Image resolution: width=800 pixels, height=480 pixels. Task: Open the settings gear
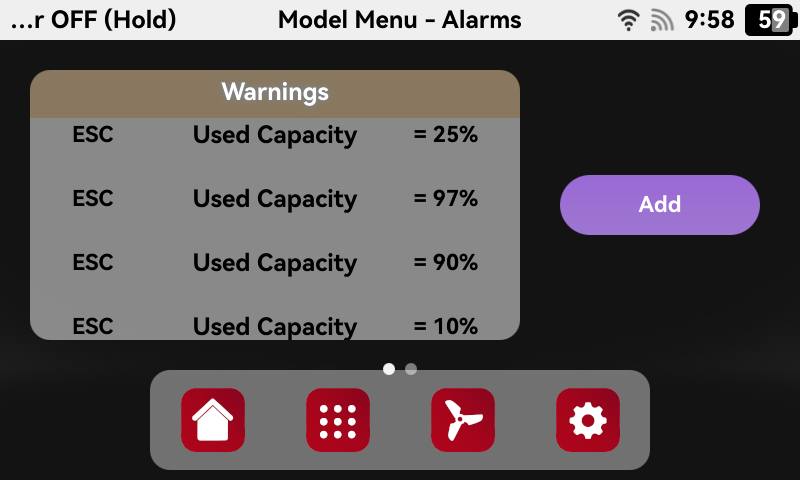[588, 420]
